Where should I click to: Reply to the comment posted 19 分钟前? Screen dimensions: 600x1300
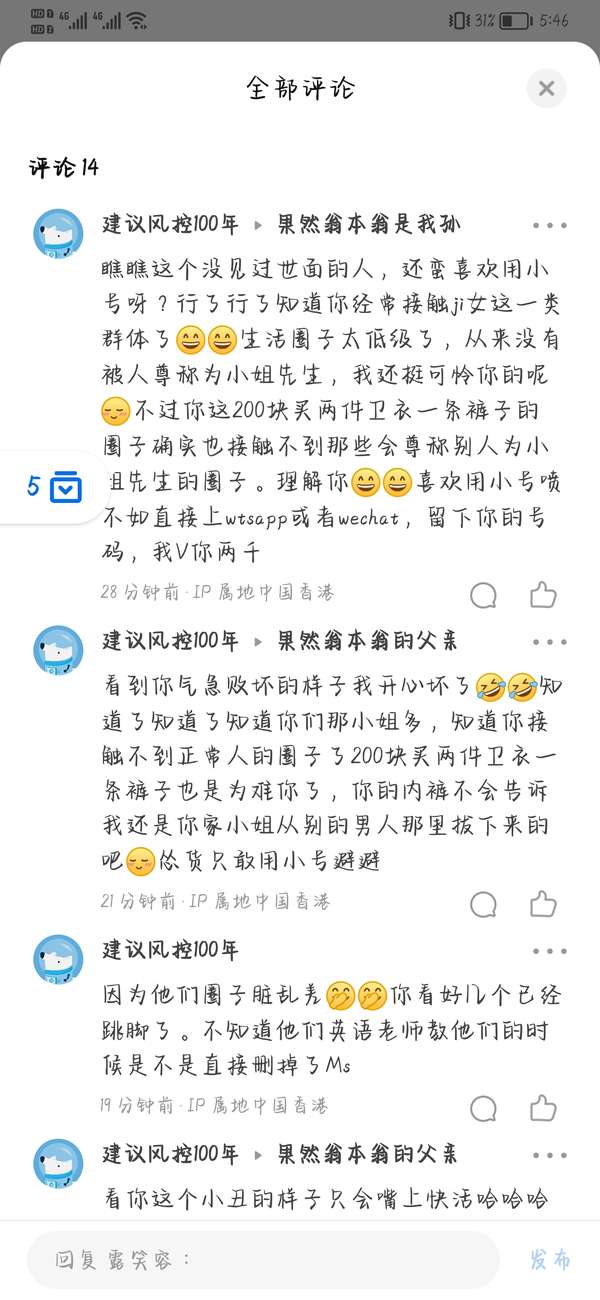click(x=484, y=1109)
